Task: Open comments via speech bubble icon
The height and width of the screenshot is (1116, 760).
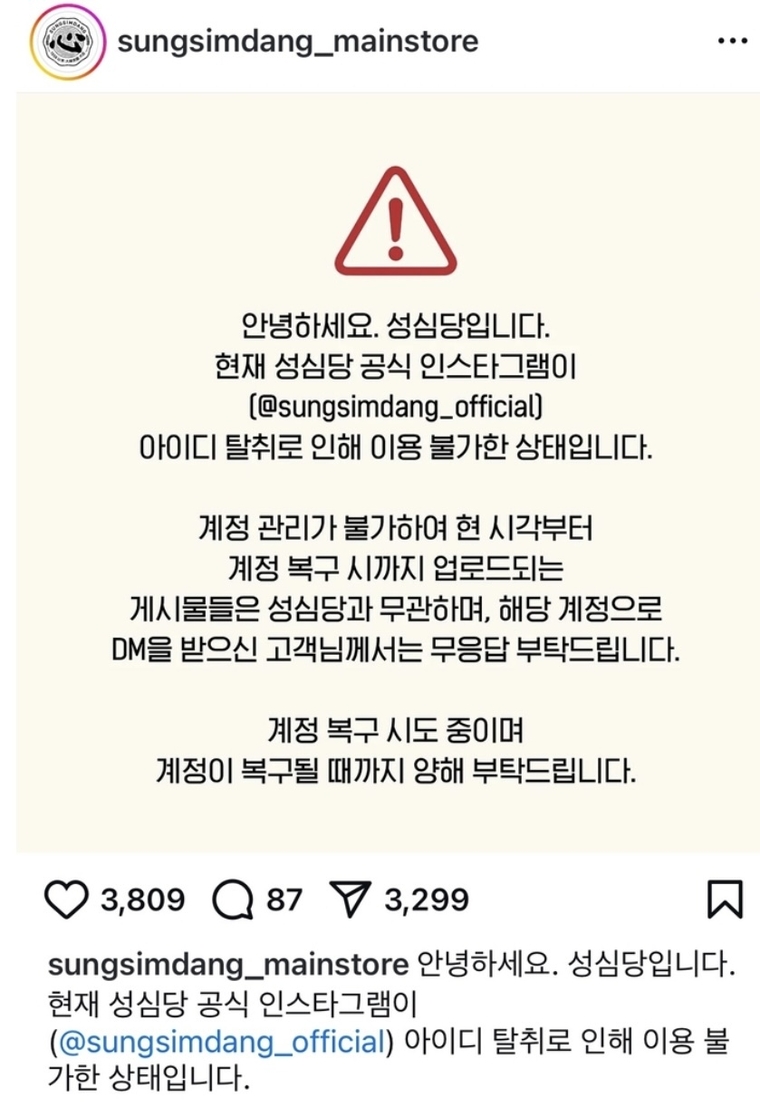Action: (233, 899)
